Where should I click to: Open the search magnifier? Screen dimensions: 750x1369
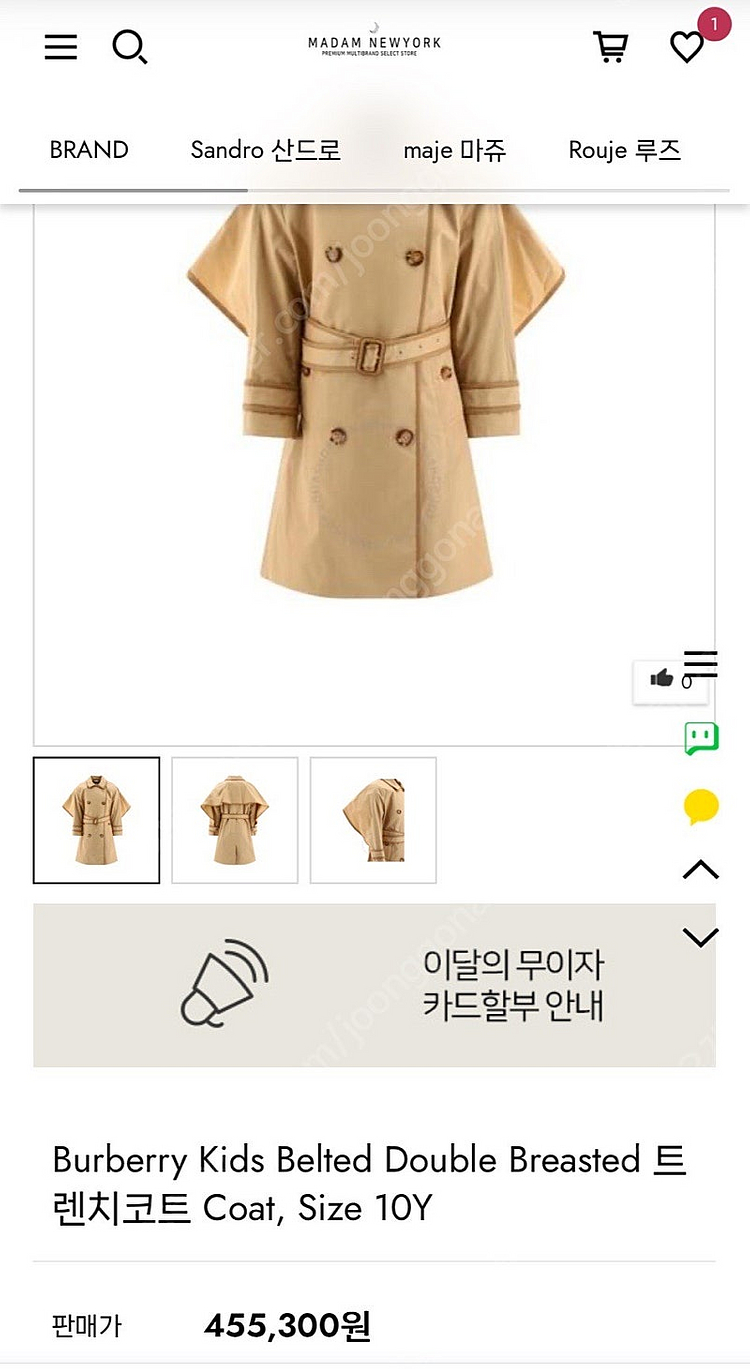pos(130,47)
